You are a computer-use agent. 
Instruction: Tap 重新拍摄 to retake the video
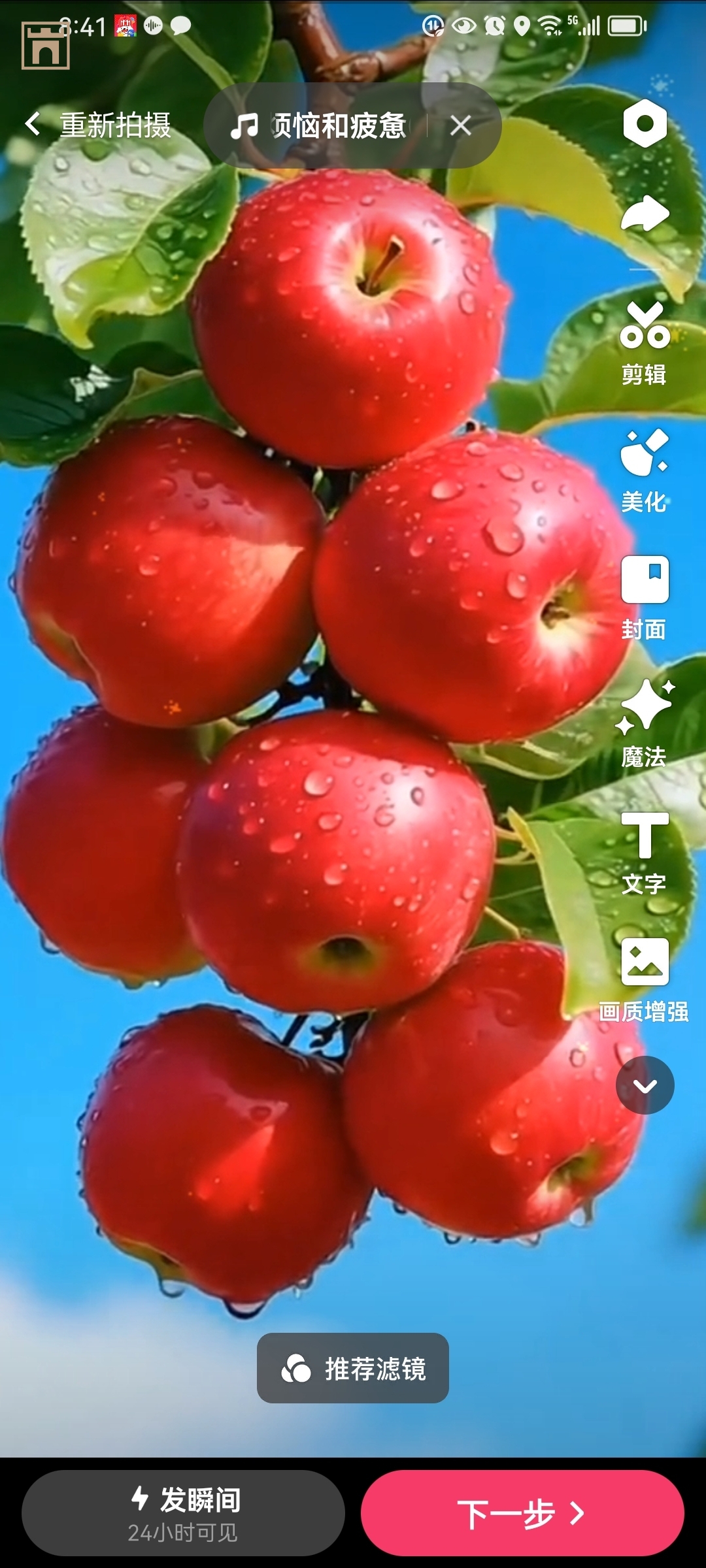coord(99,125)
